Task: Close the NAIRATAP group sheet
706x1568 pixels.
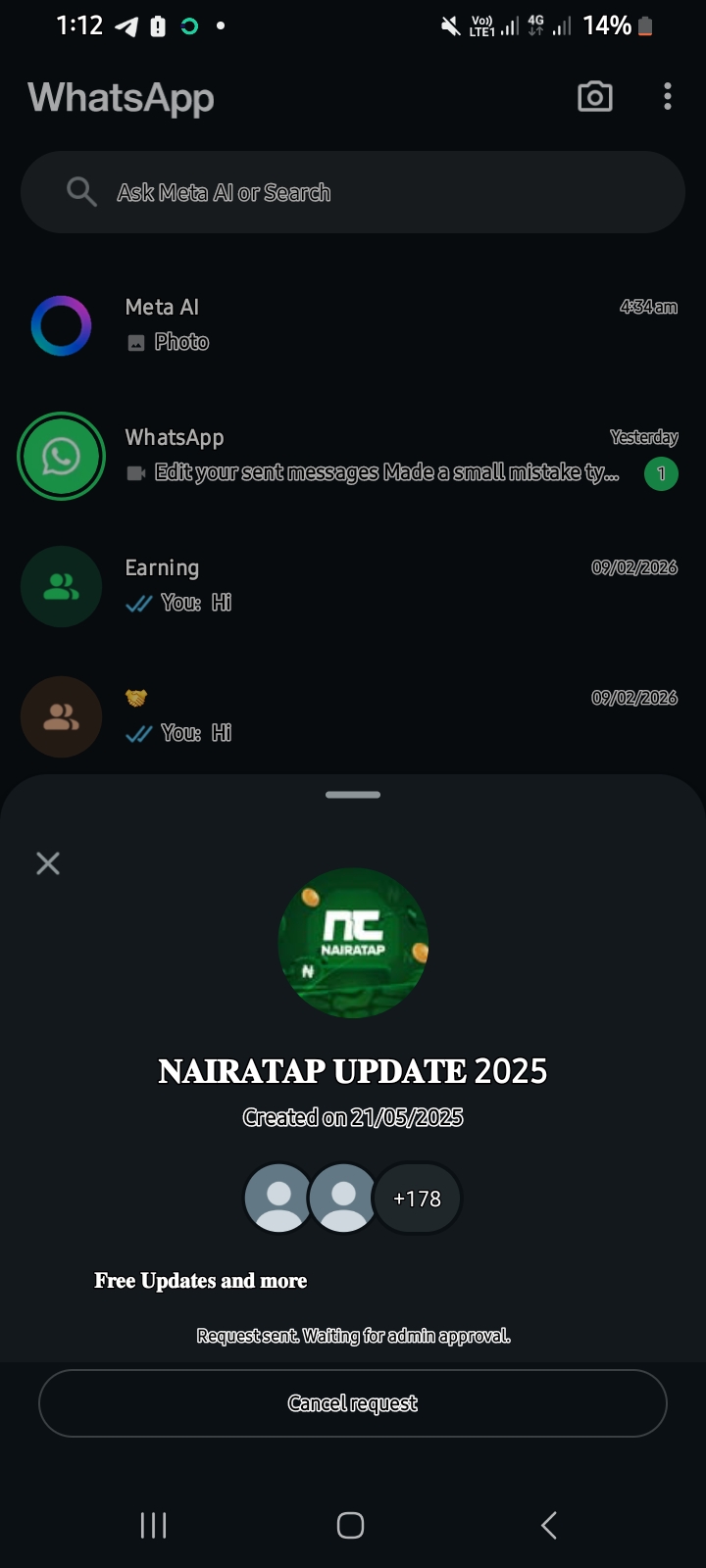Action: click(x=48, y=863)
